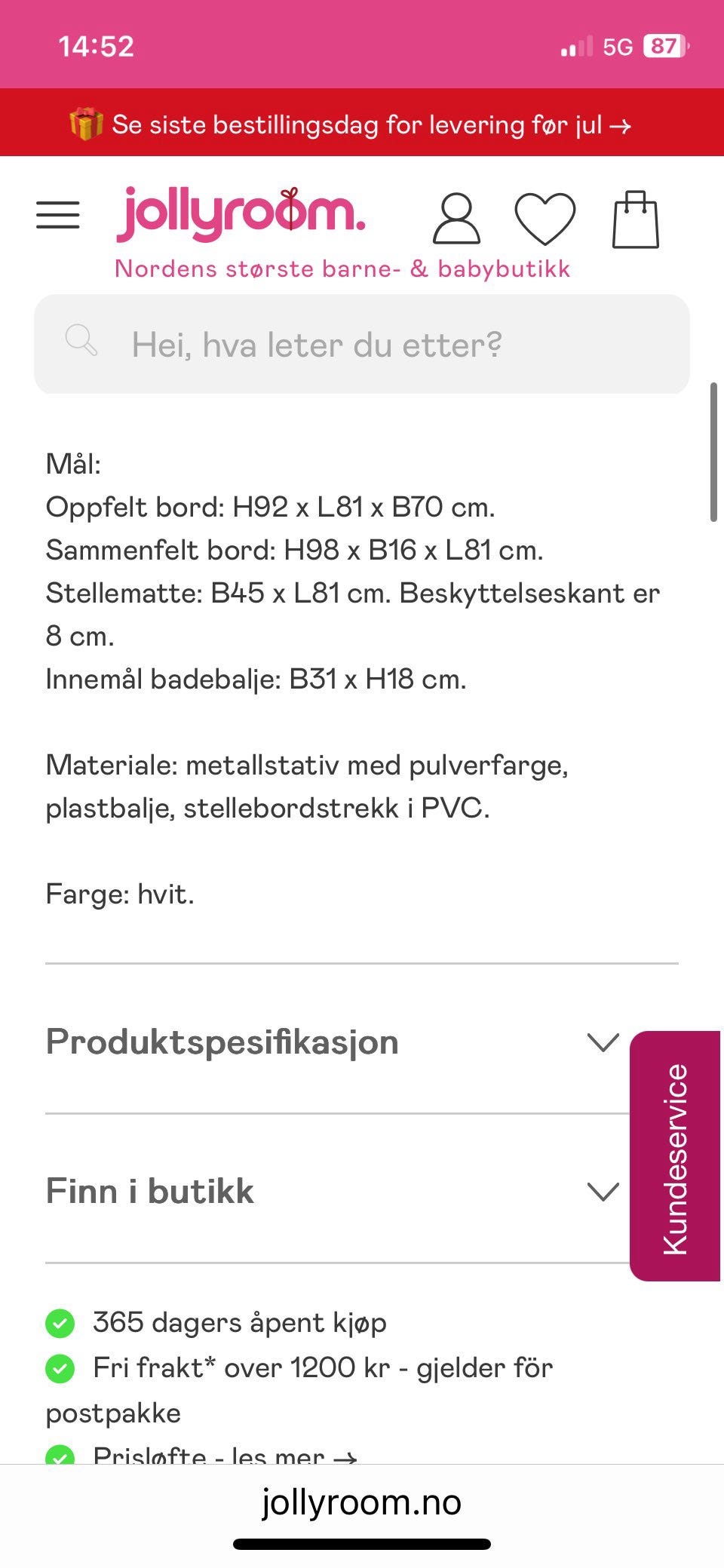Viewport: 724px width, 1568px height.
Task: Open the hamburger navigation menu
Action: [58, 216]
